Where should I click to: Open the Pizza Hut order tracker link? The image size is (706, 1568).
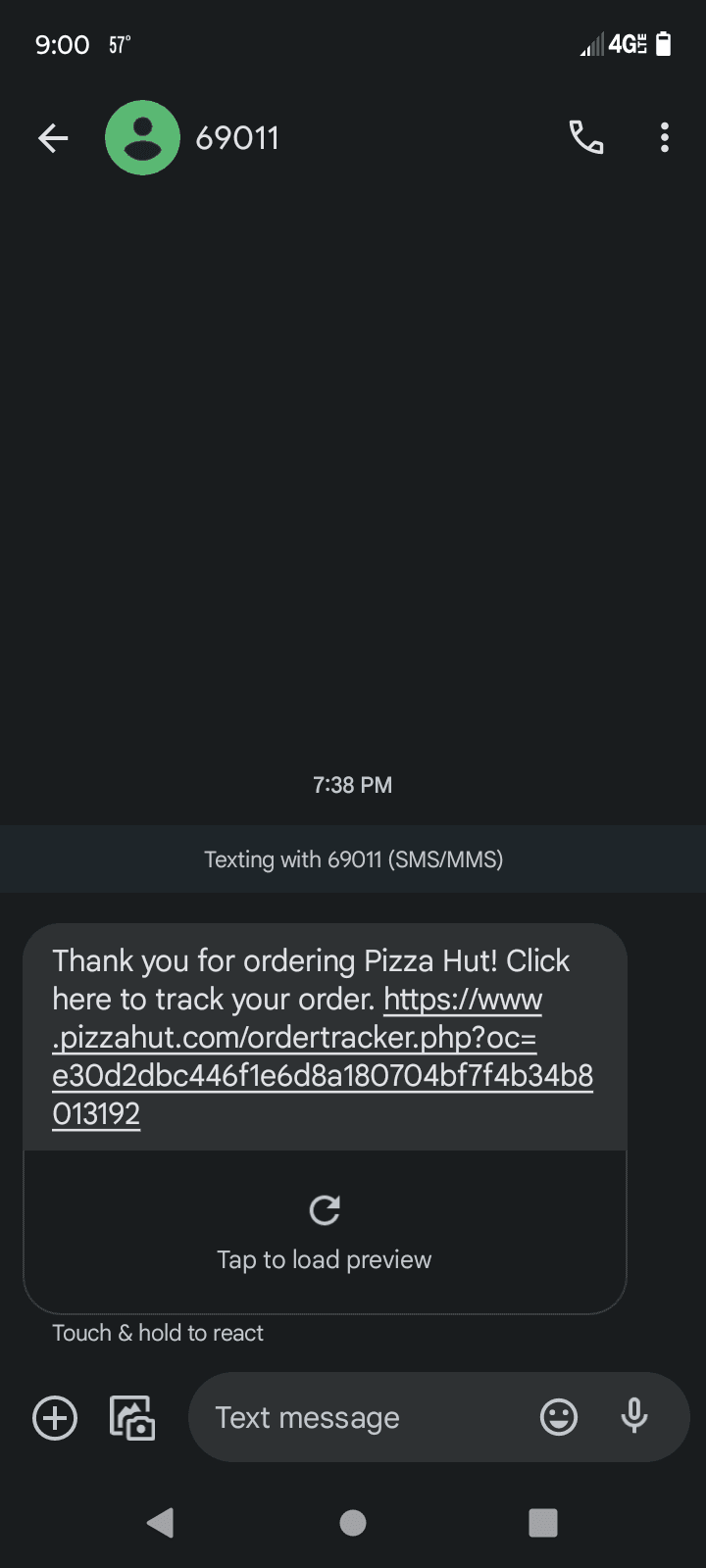(322, 1056)
